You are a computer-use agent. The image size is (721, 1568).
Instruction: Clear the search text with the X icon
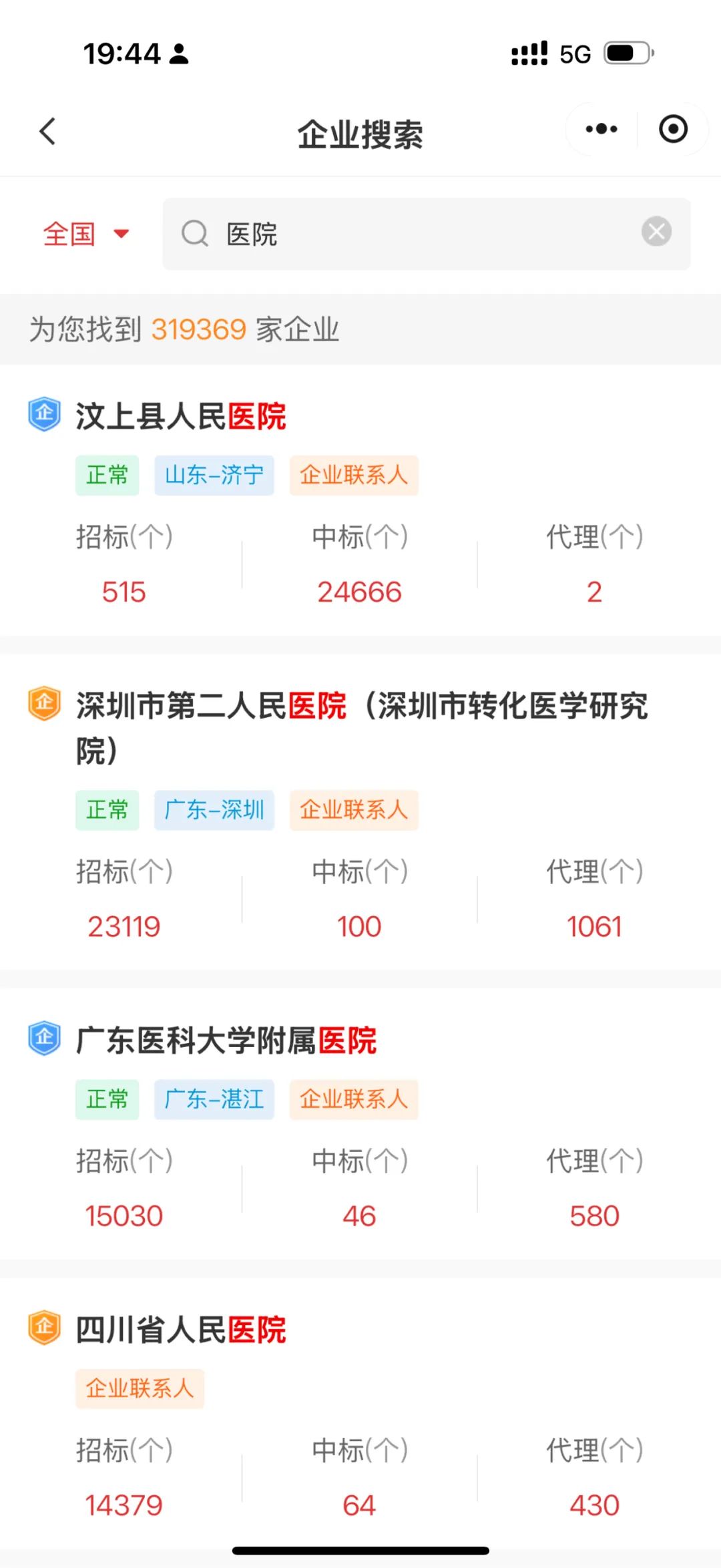656,232
